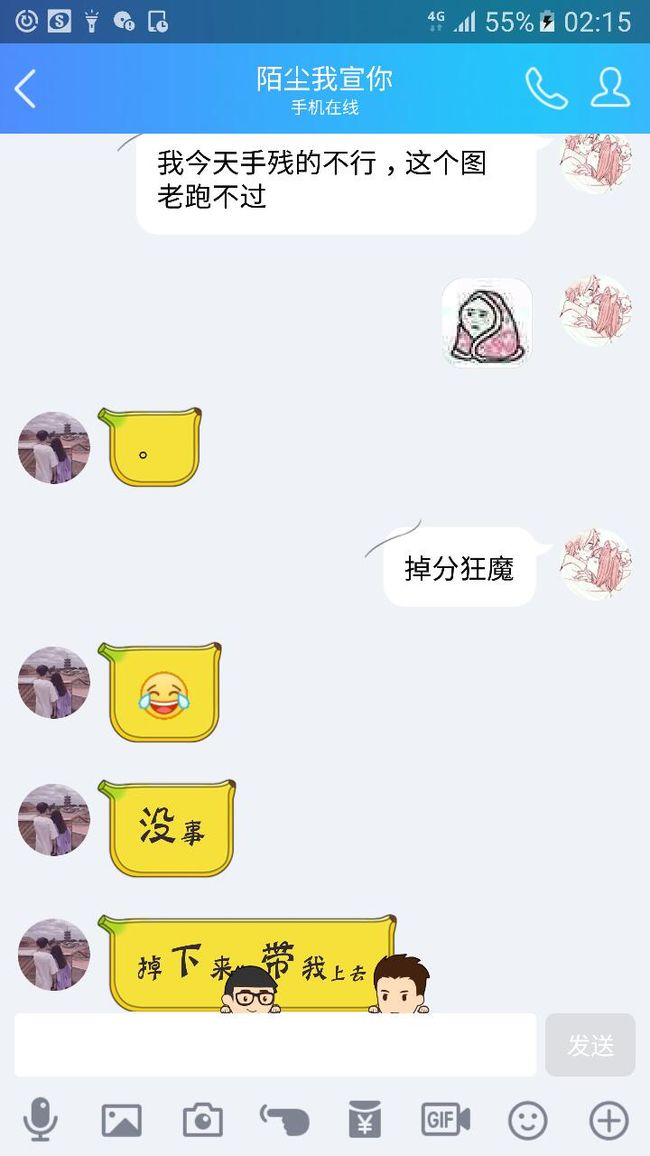Screen dimensions: 650x1156
Task: Expand more options with the plus icon
Action: coord(609,1121)
